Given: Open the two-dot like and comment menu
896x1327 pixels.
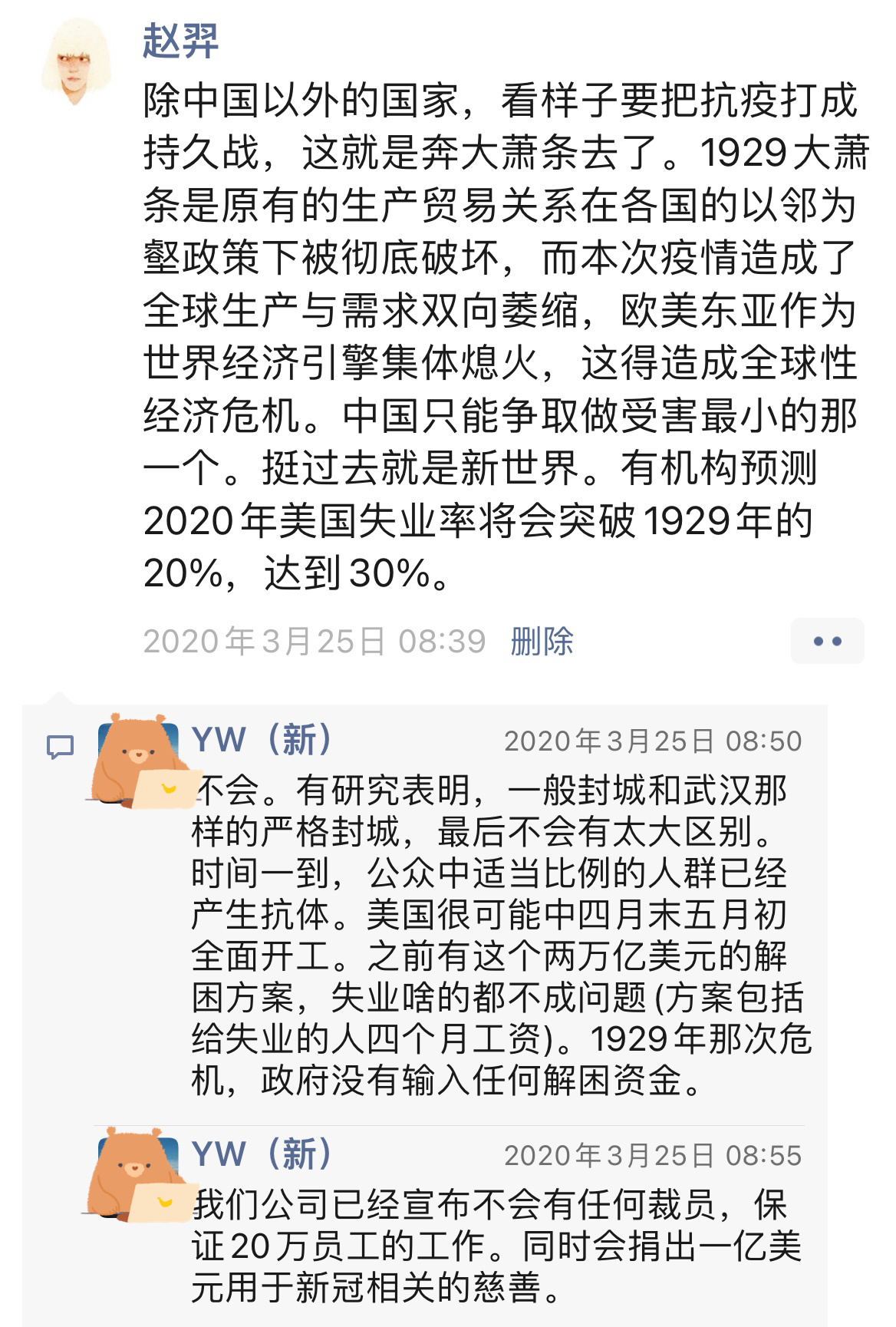Looking at the screenshot, I should click(827, 641).
